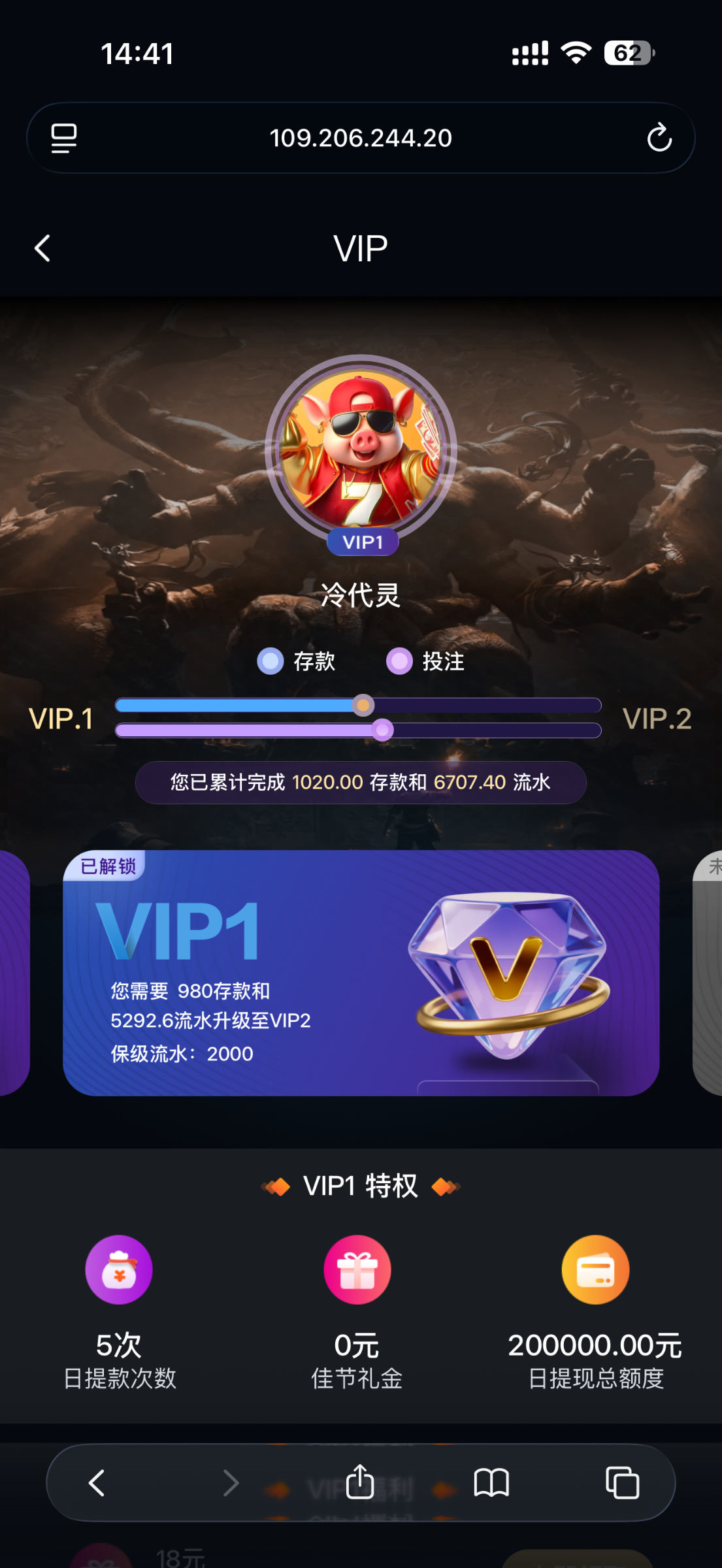Open browser bookmarks

click(491, 1482)
